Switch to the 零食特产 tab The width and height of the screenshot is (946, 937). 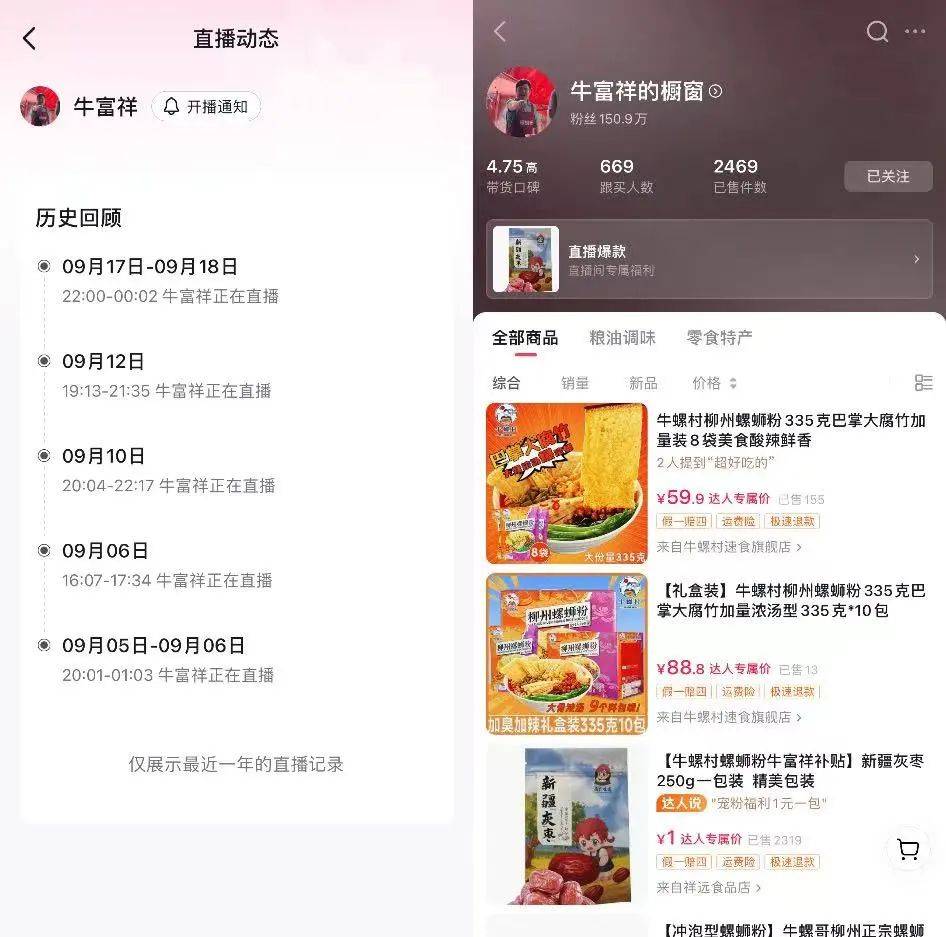[x=719, y=338]
